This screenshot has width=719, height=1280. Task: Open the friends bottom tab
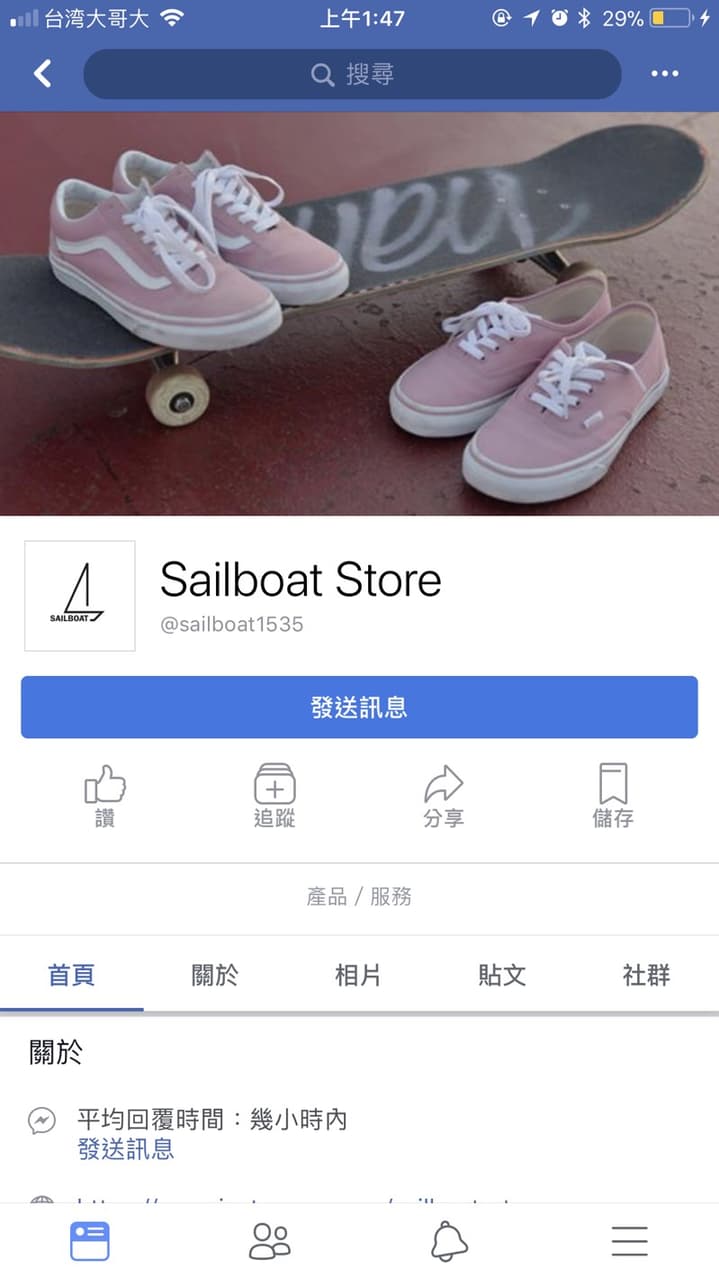click(269, 1241)
